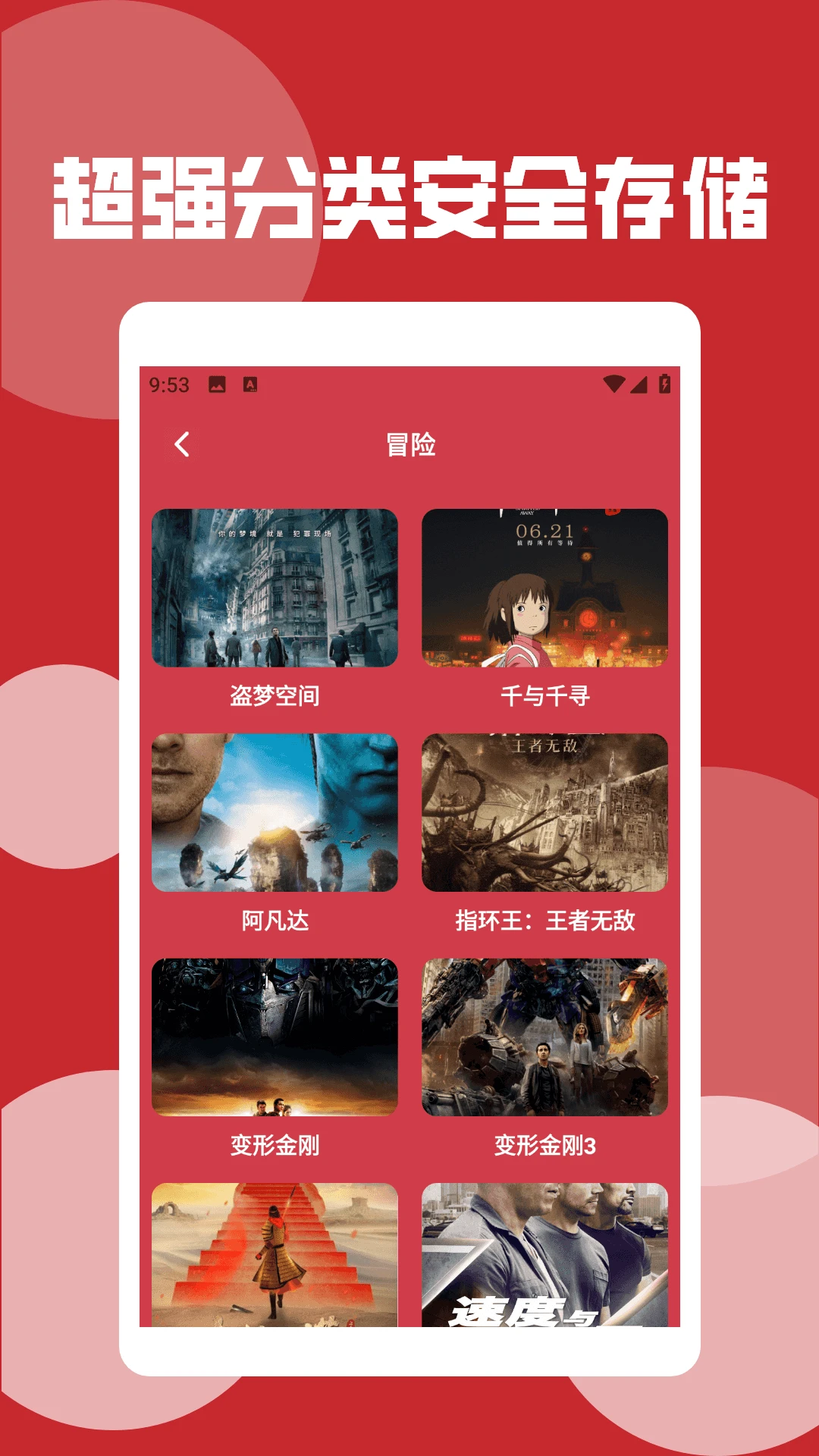Open the image notification icon in status bar
Screen dimensions: 819x1456
(216, 385)
